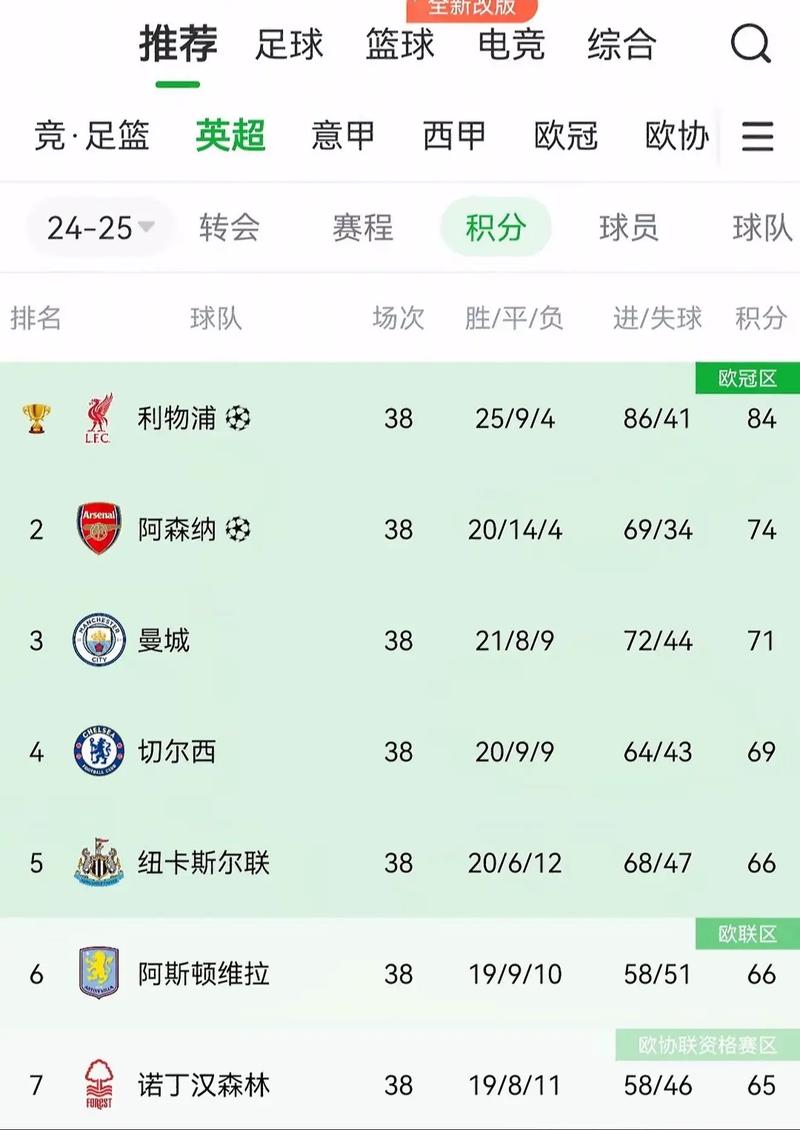Click the green 欧冠区 zone label

pyautogui.click(x=749, y=379)
